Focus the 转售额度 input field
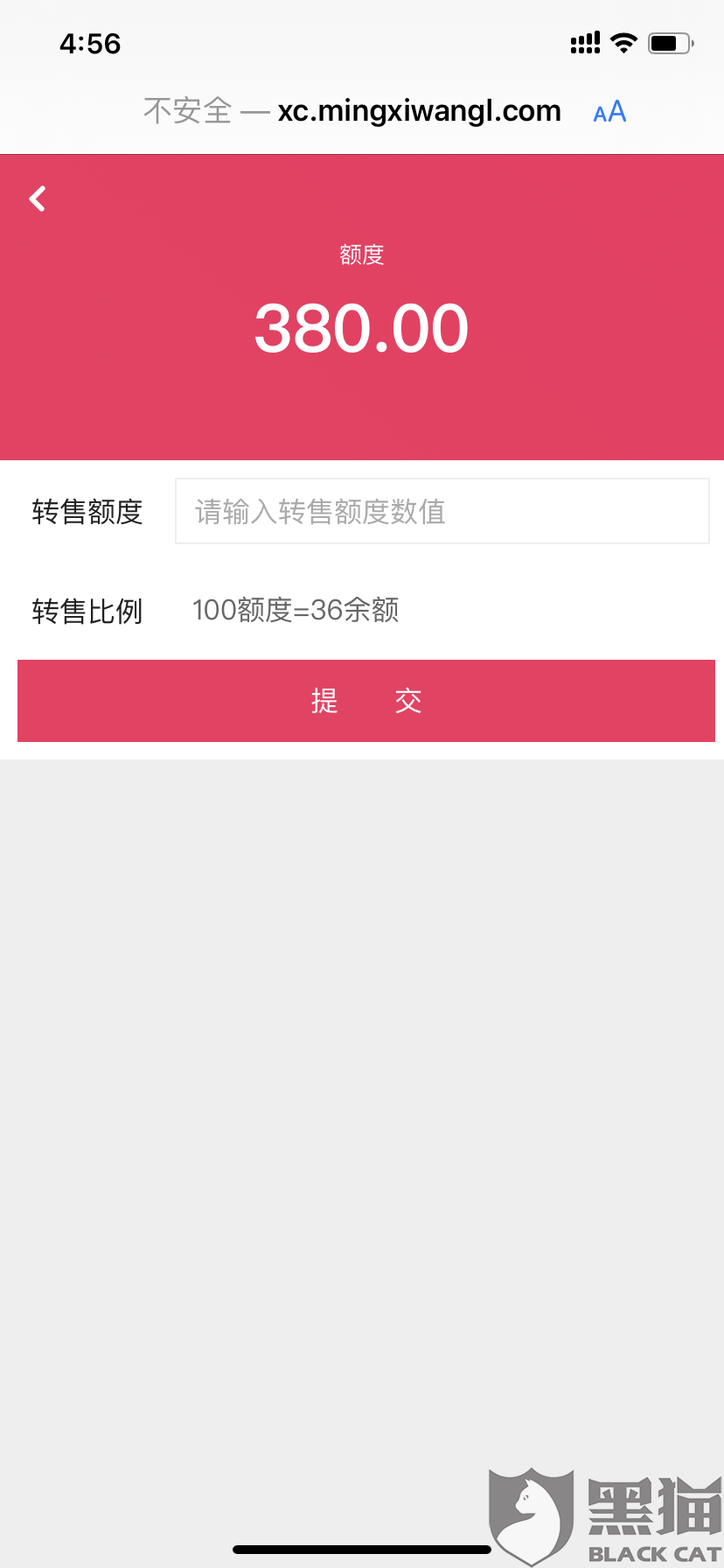The height and width of the screenshot is (1568, 724). click(x=442, y=511)
